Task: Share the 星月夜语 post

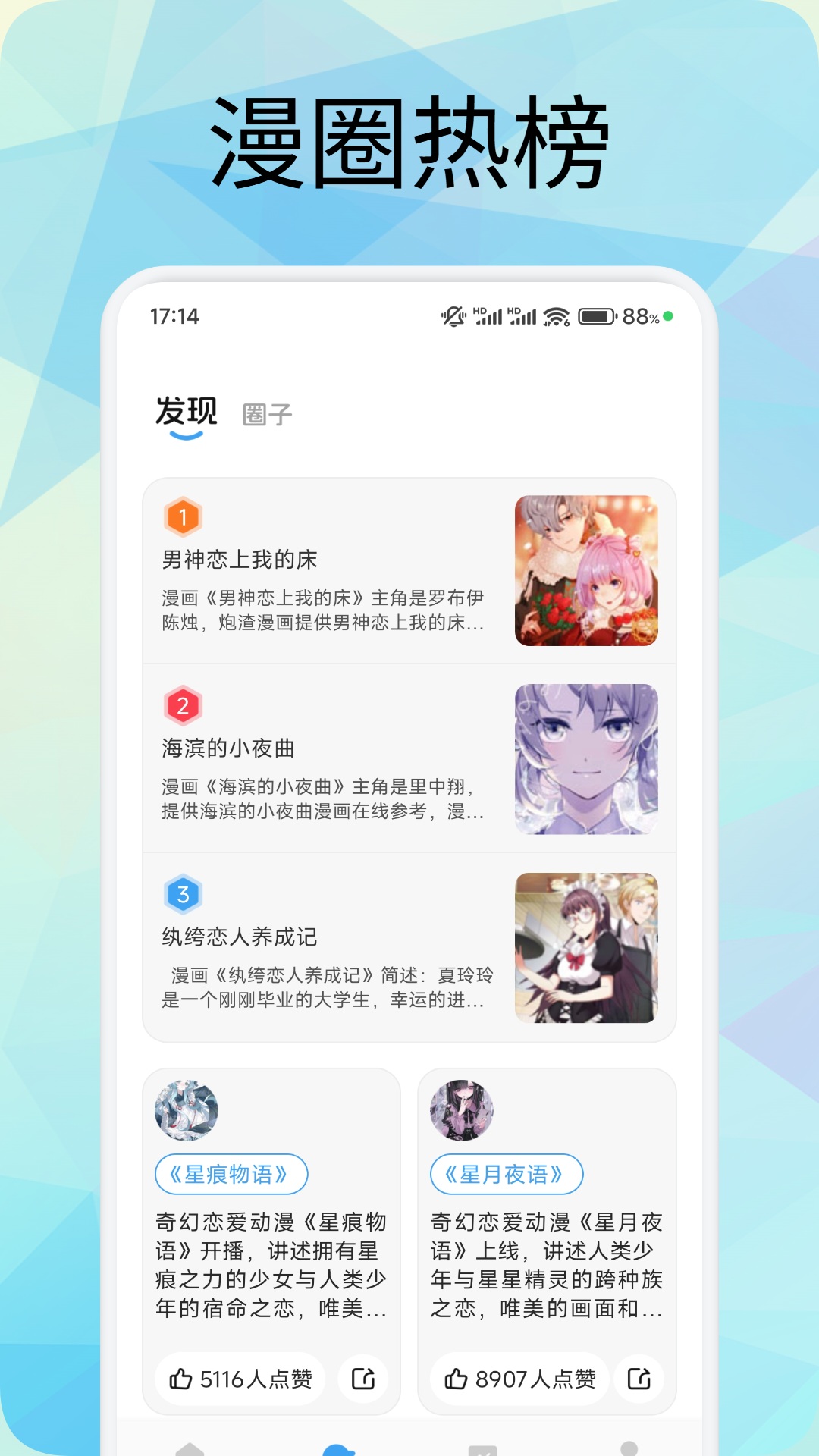Action: point(641,1379)
